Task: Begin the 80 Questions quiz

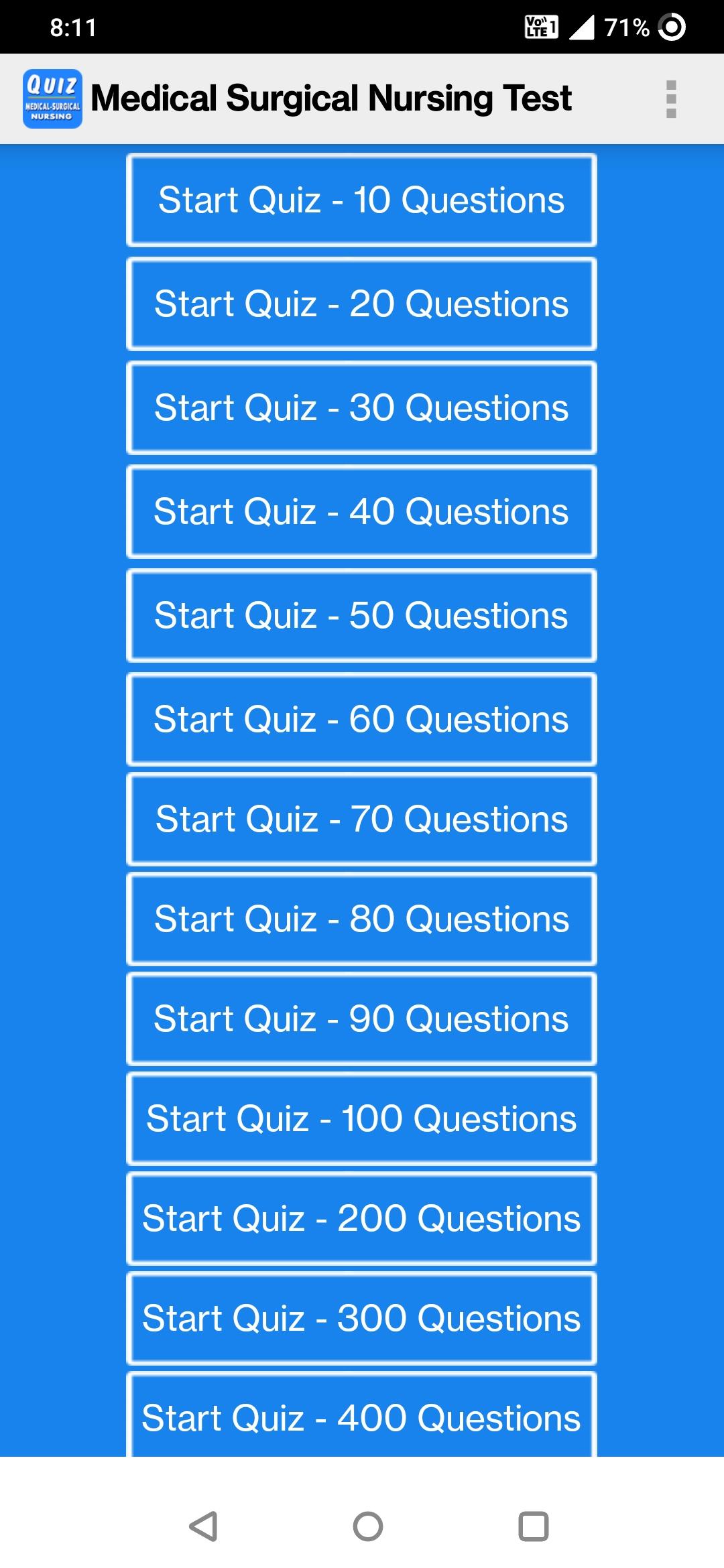Action: tap(361, 919)
